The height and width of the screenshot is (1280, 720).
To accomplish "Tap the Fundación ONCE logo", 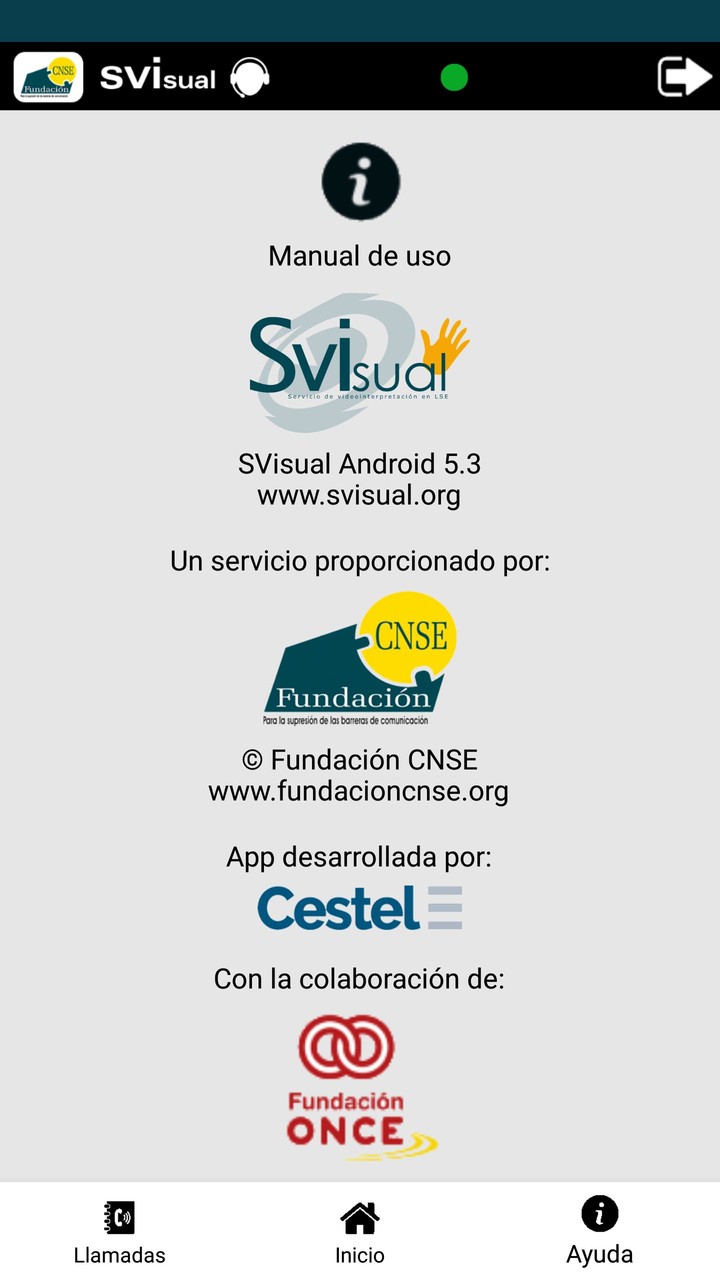I will 345,1087.
